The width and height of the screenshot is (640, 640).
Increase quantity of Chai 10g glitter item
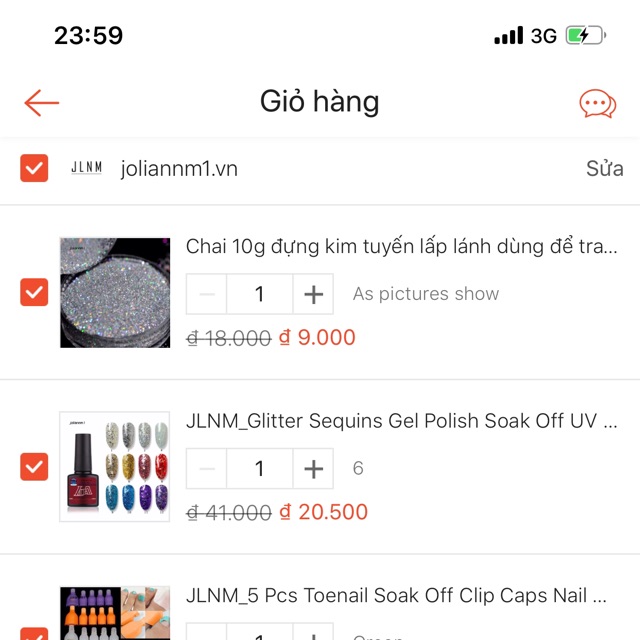[x=313, y=294]
